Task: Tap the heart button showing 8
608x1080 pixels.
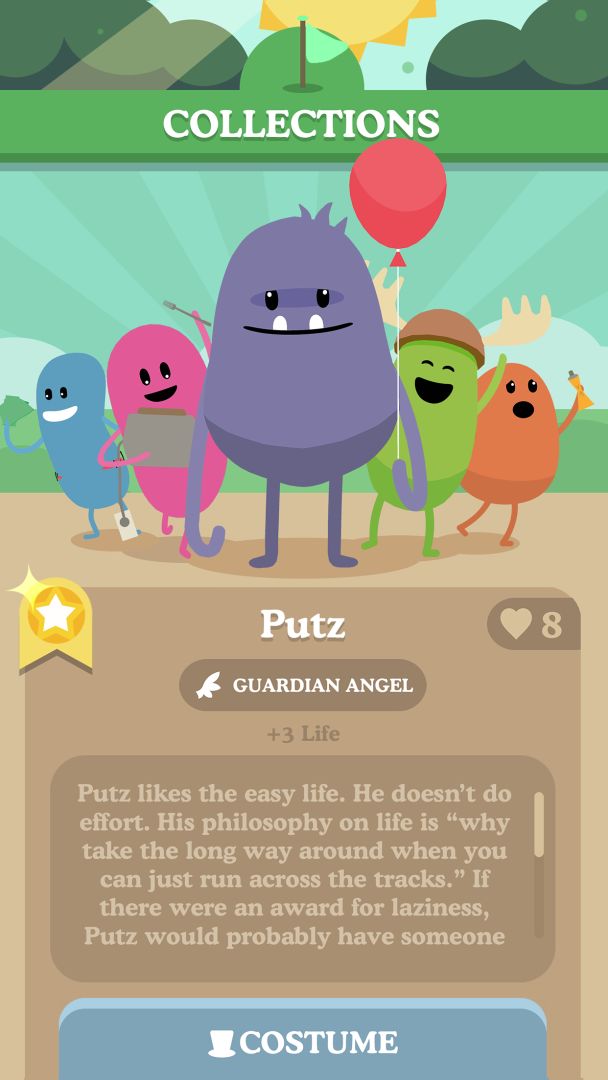Action: tap(532, 625)
